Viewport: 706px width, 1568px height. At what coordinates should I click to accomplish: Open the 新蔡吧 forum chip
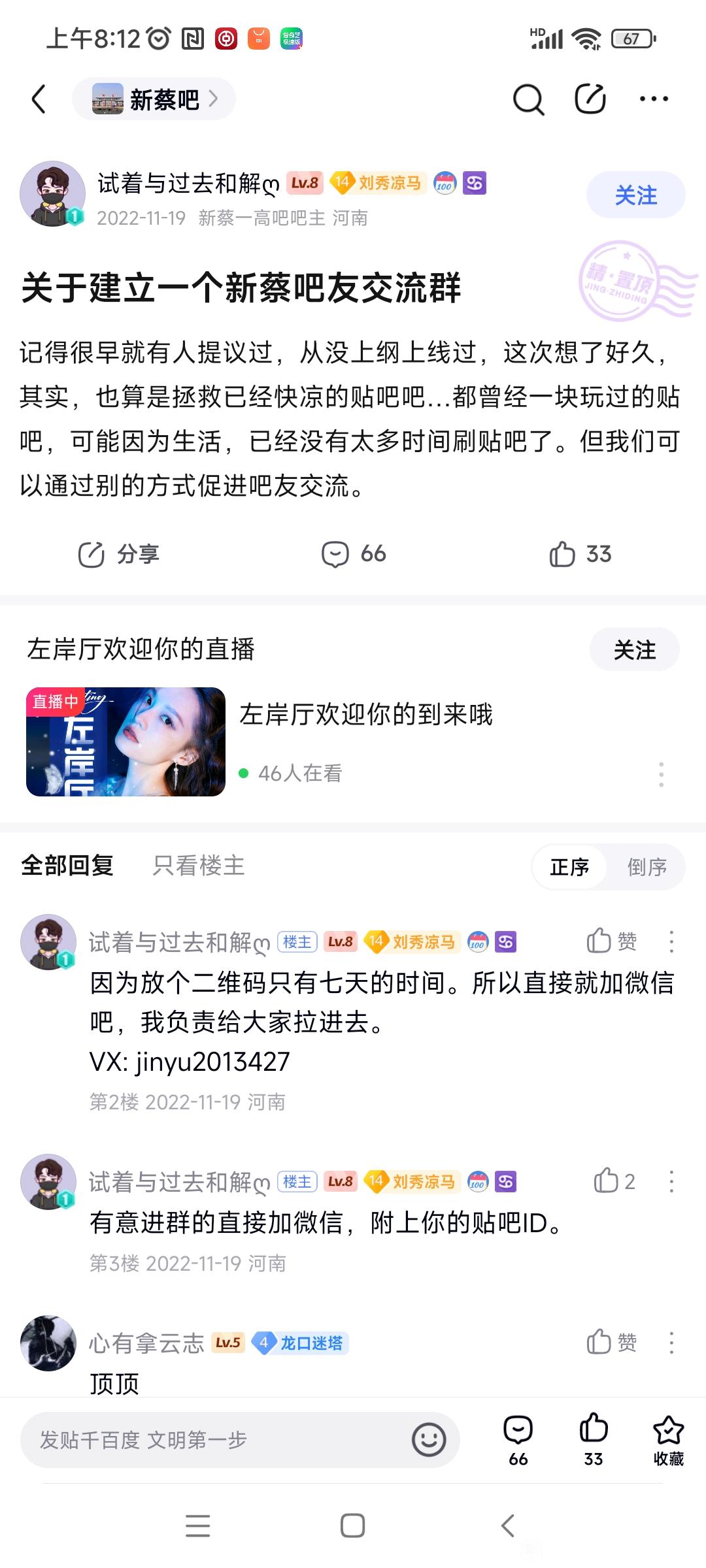click(154, 99)
